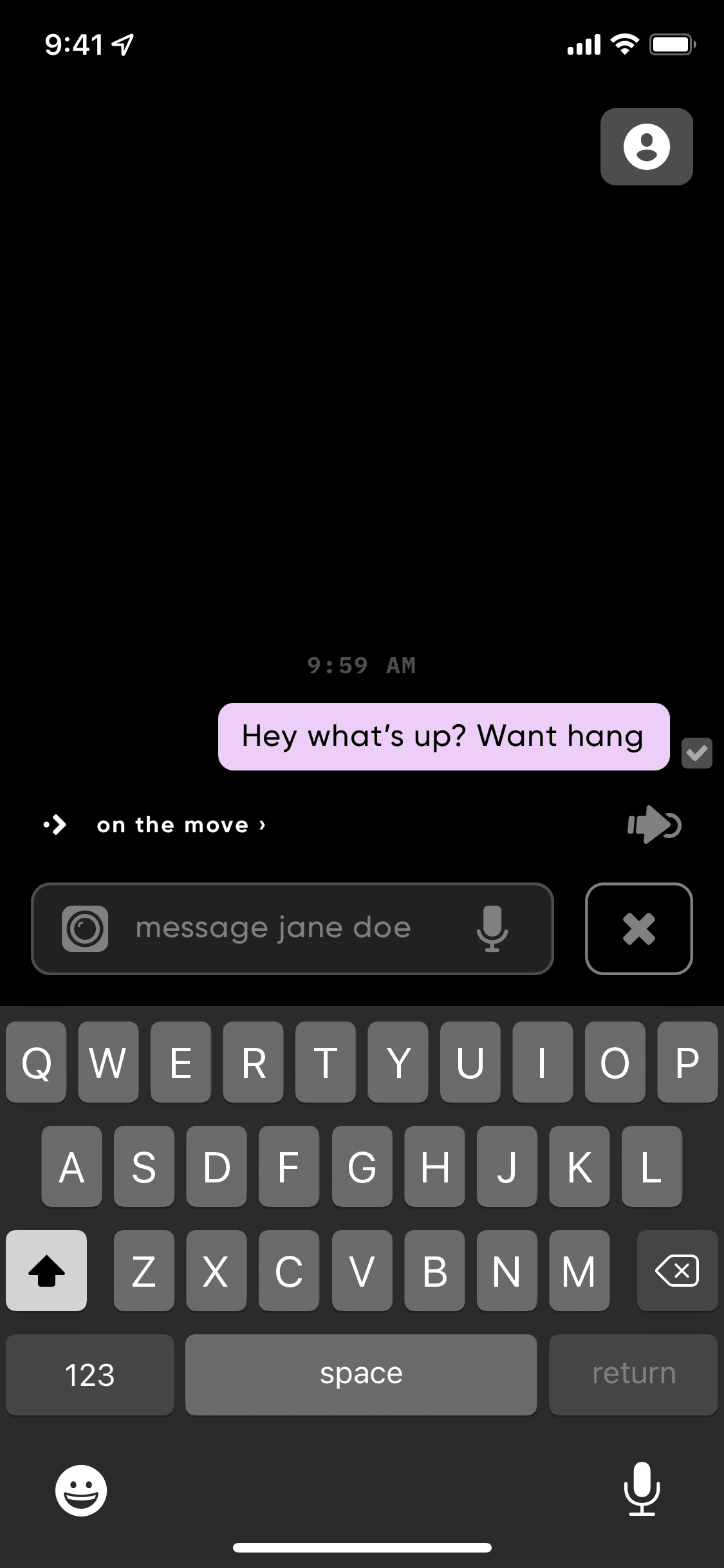724x1568 pixels.
Task: Tap the nudge arrow icon
Action: [654, 825]
